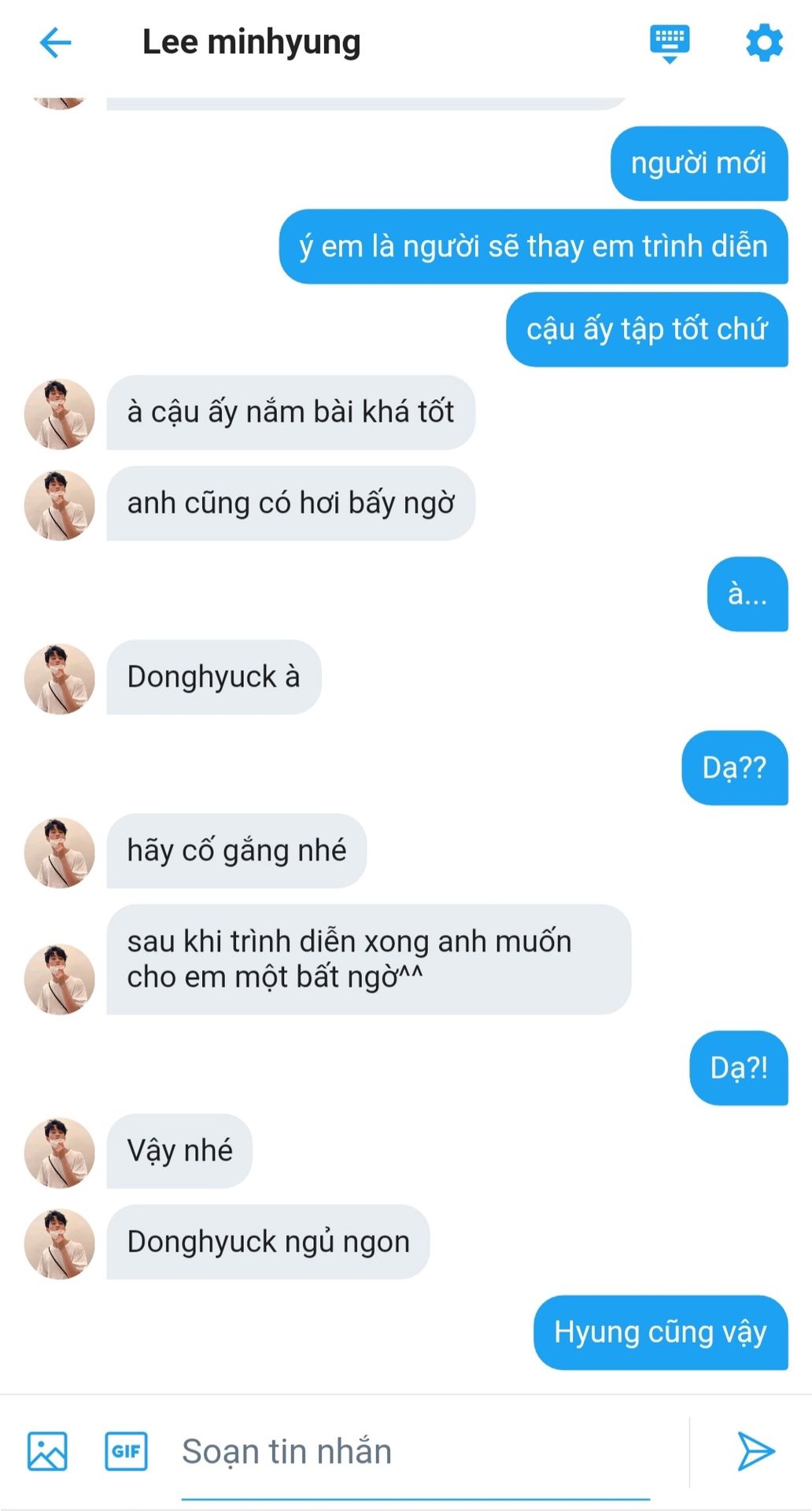Go back from Lee minhyung chat
Screen dimensions: 812x1511
[55, 42]
